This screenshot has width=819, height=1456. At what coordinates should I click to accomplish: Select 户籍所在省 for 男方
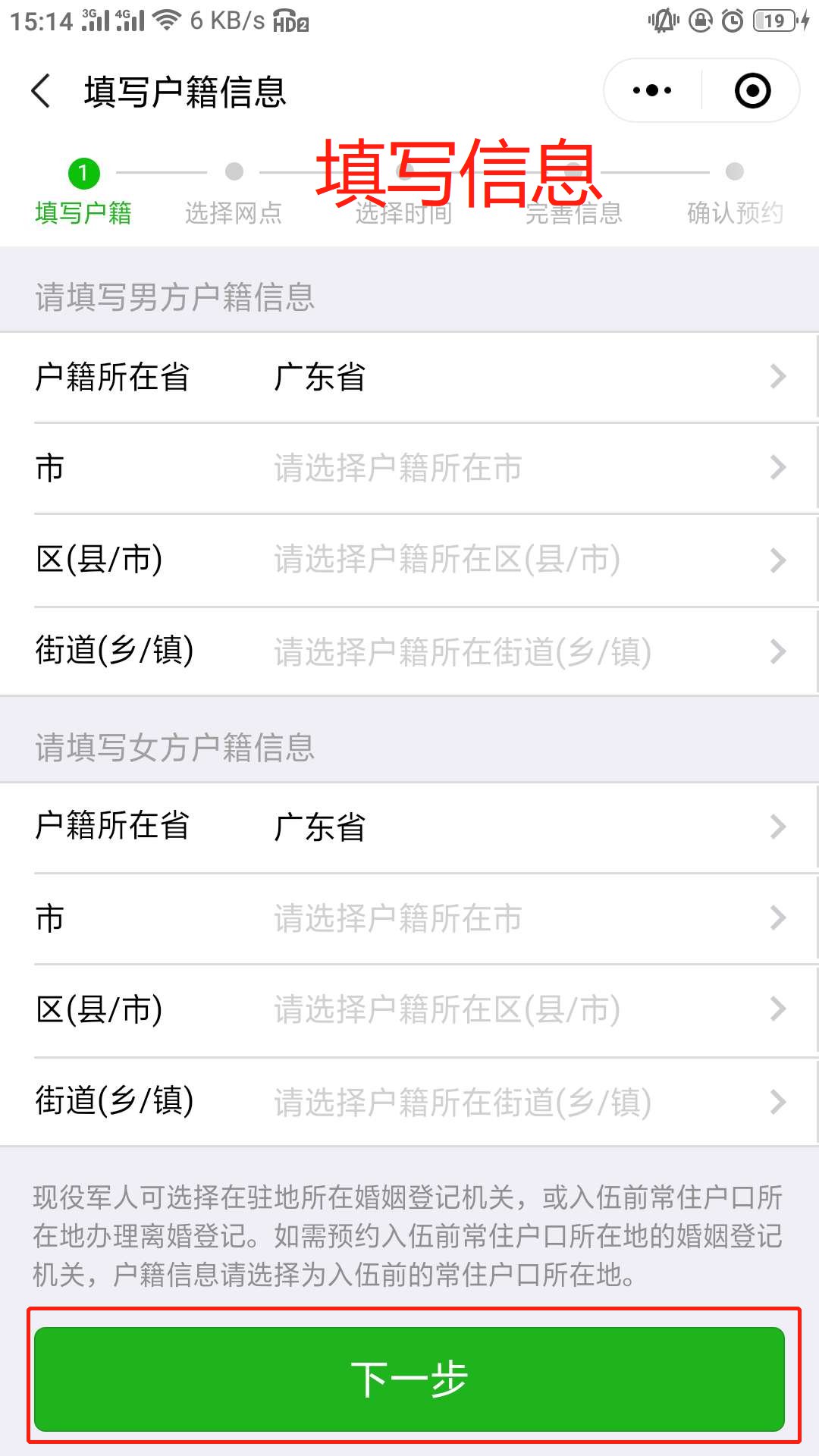tap(409, 377)
